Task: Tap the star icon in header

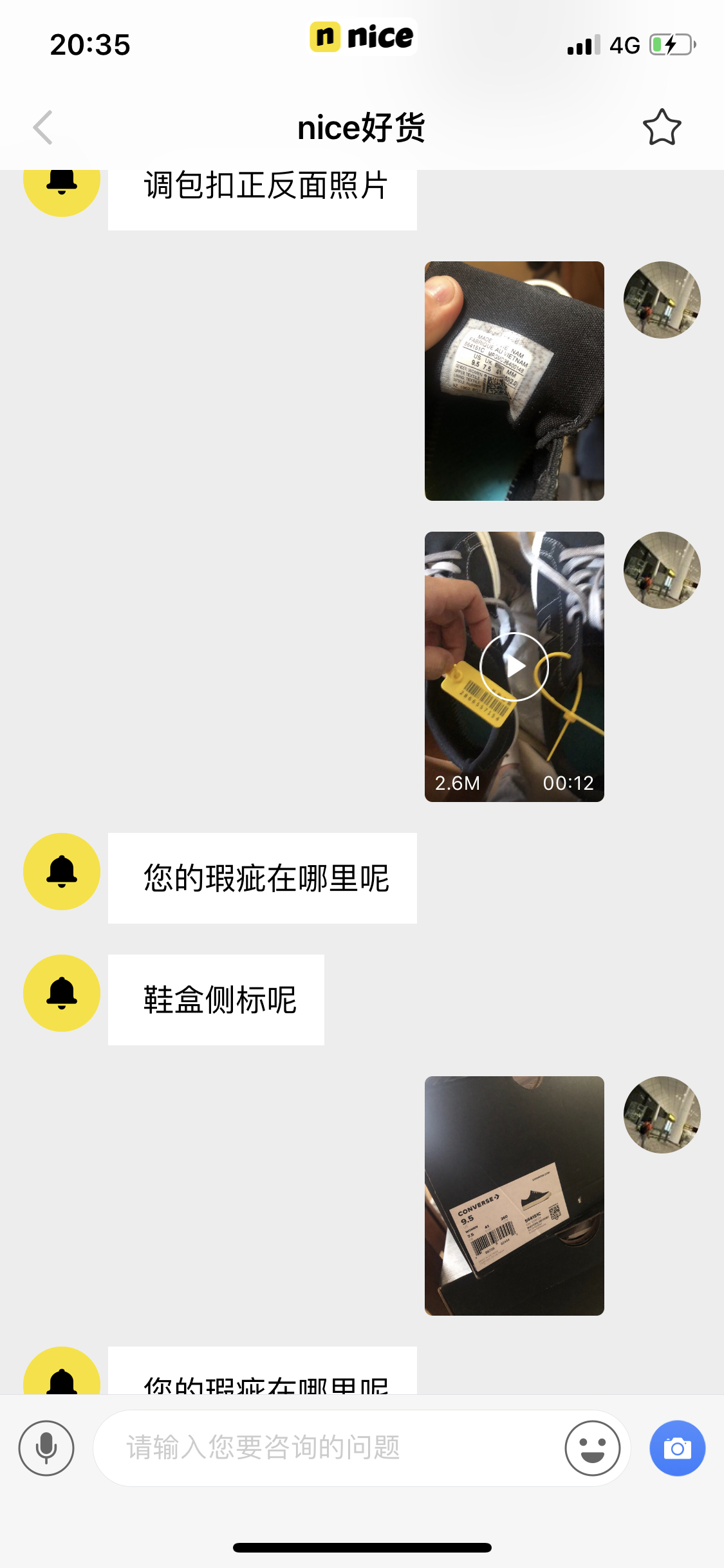Action: 662,127
